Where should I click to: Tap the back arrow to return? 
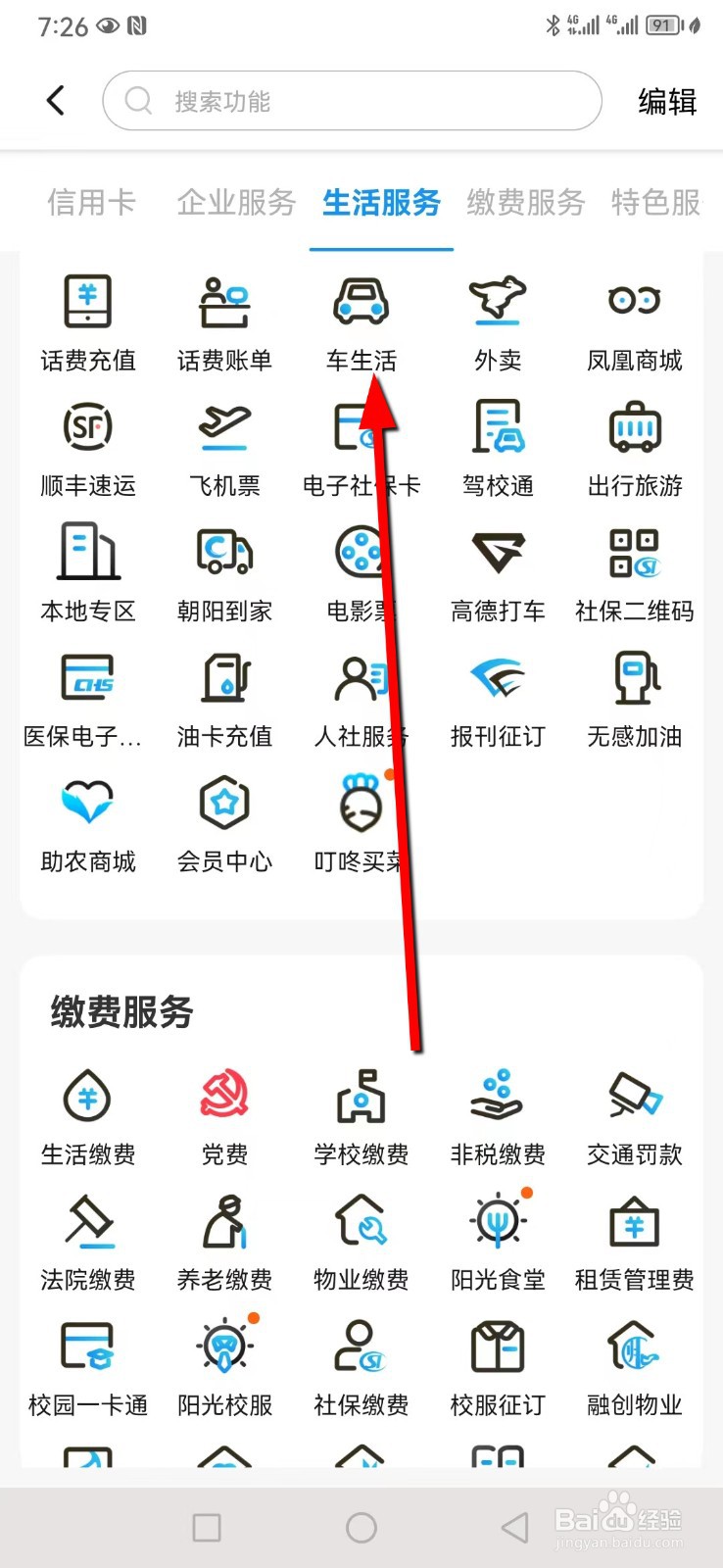click(x=55, y=100)
